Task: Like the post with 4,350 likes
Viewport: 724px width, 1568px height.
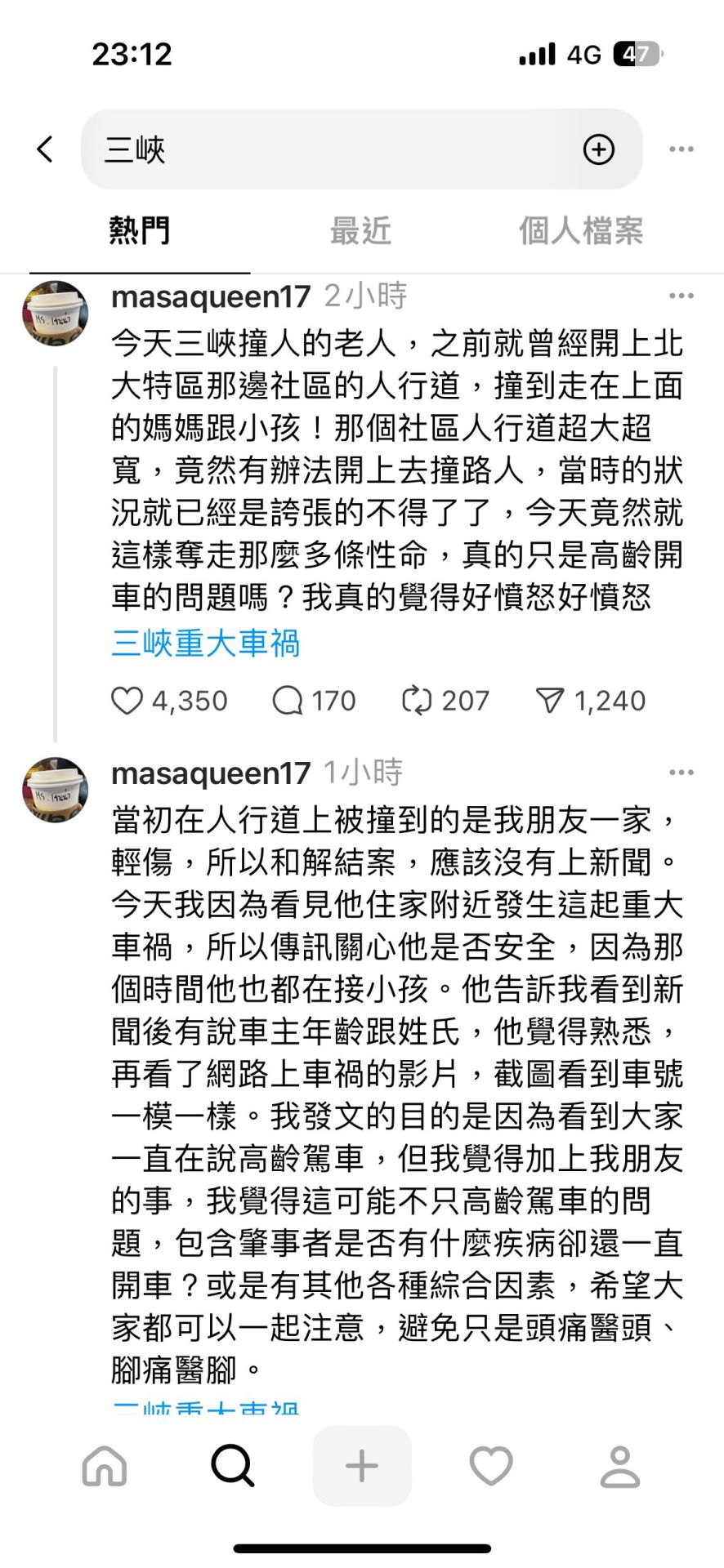Action: coord(127,701)
